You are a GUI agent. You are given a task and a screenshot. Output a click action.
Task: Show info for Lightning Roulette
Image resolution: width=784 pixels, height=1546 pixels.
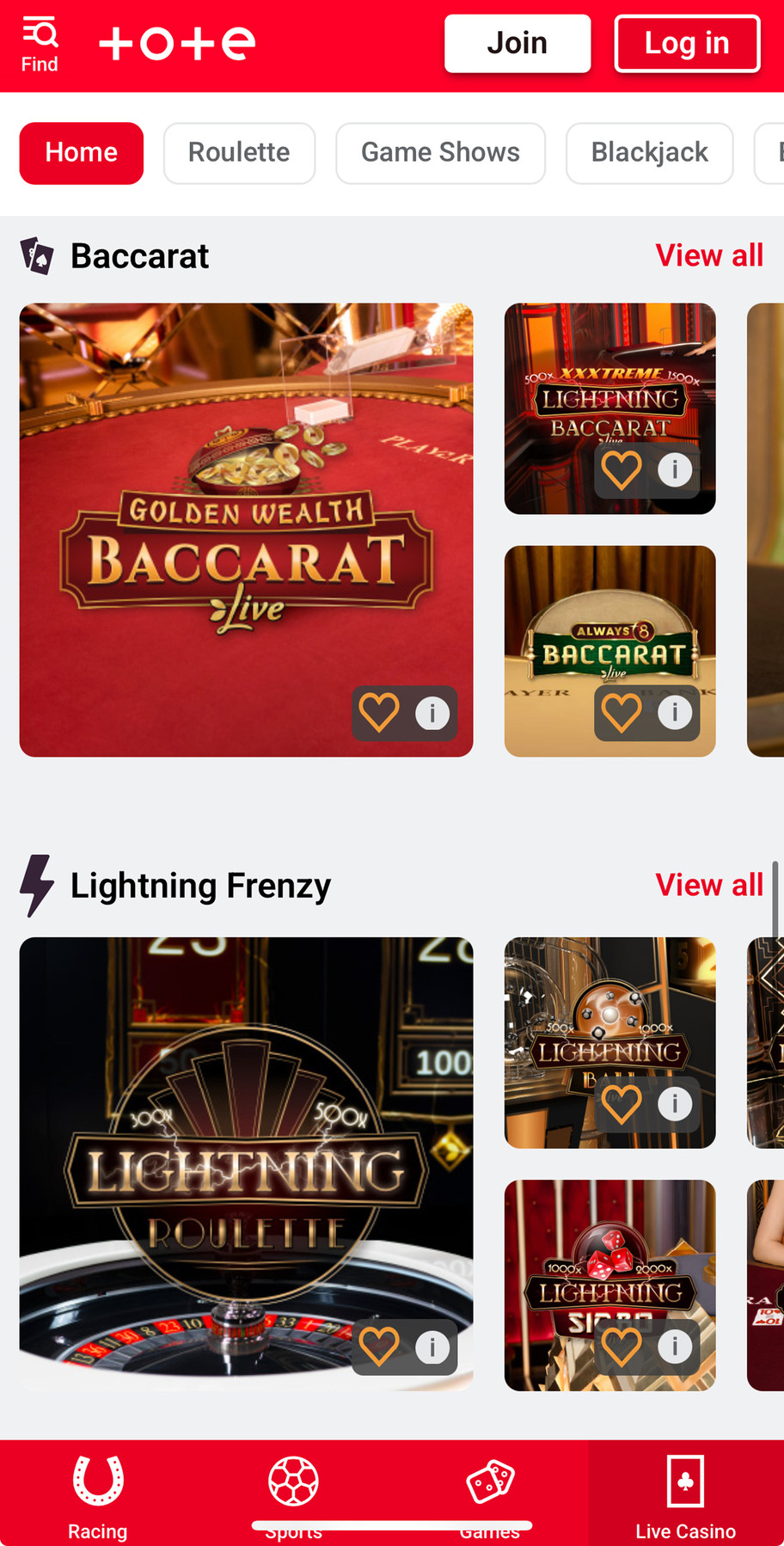pos(432,1347)
